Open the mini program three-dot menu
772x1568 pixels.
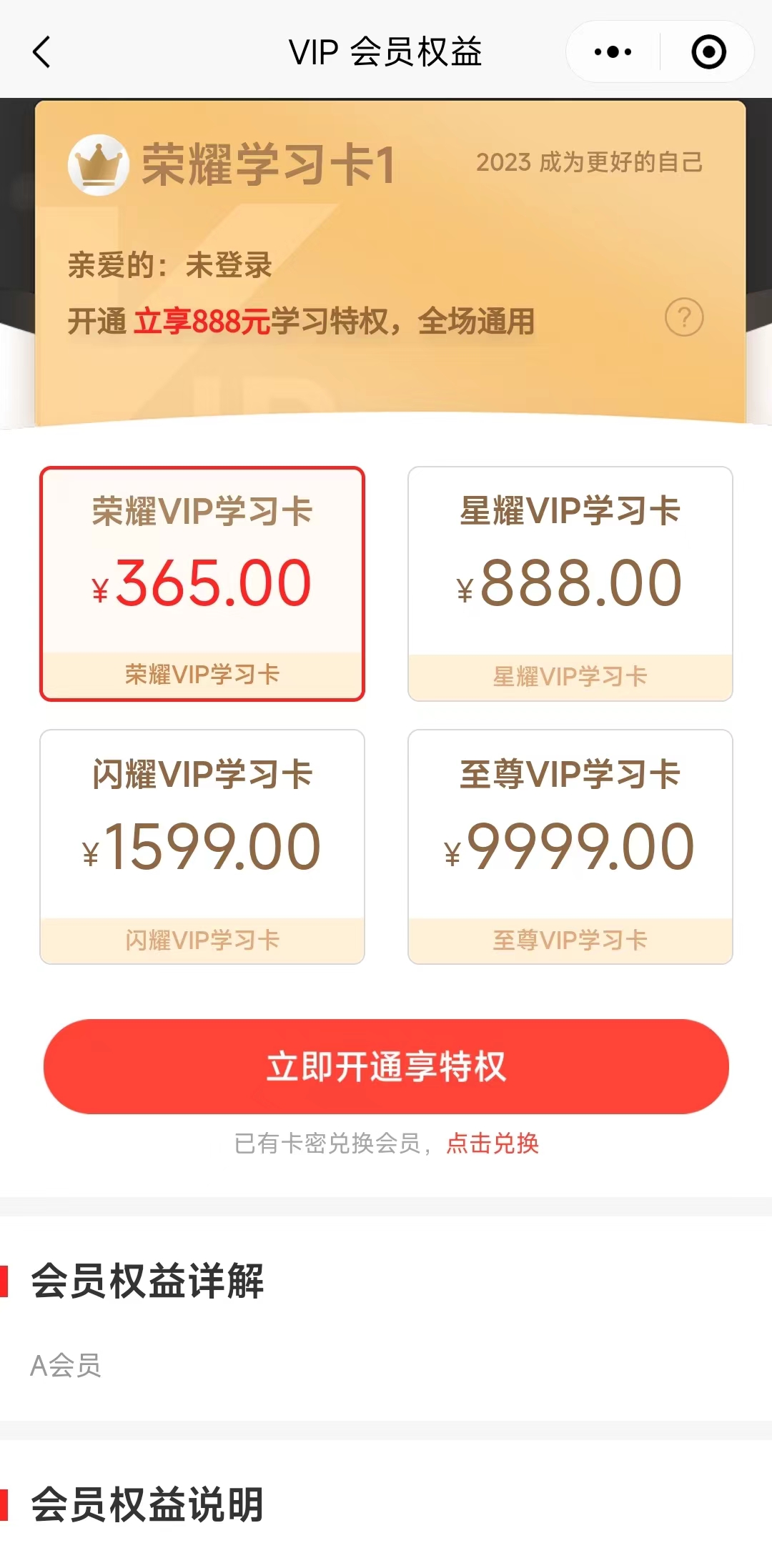pyautogui.click(x=613, y=52)
